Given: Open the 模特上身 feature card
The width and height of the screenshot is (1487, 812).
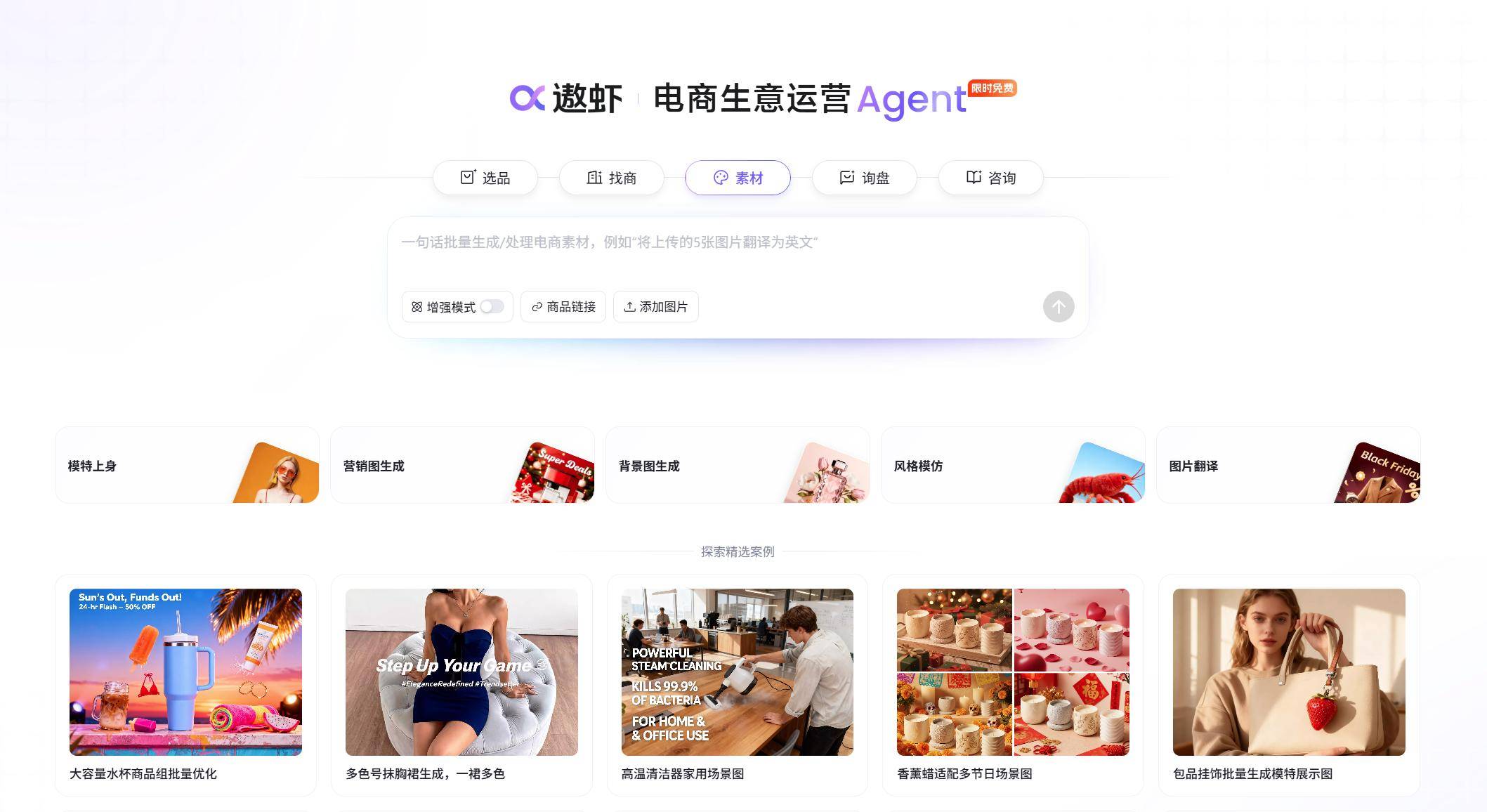Looking at the screenshot, I should point(187,466).
